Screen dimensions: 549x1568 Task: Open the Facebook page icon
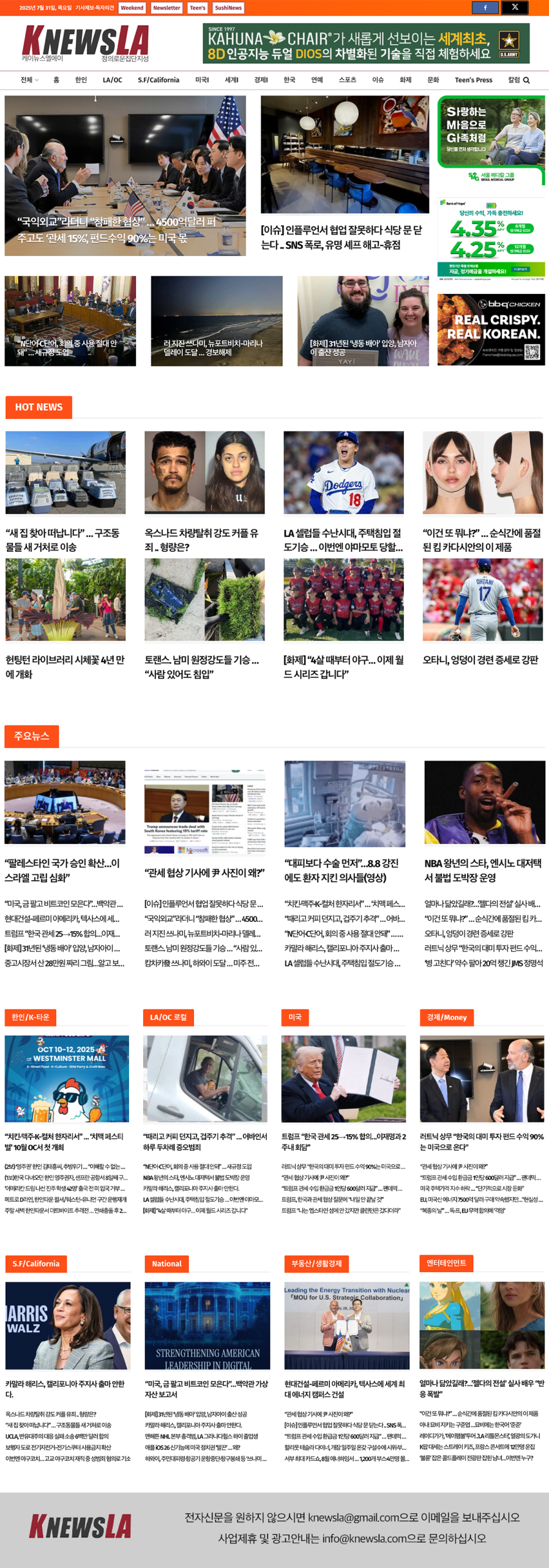485,7
